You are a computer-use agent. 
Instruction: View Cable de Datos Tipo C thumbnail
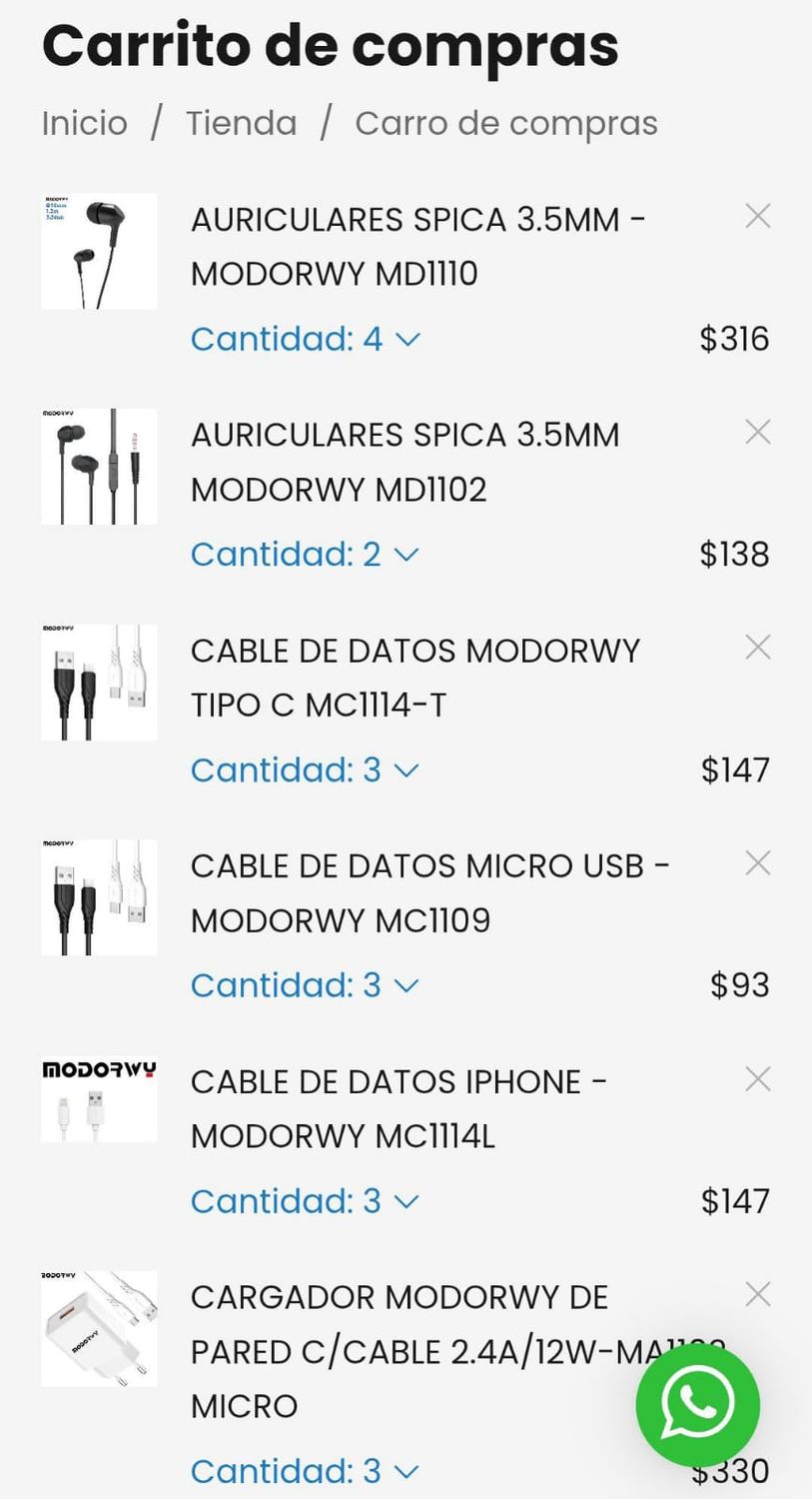(99, 683)
